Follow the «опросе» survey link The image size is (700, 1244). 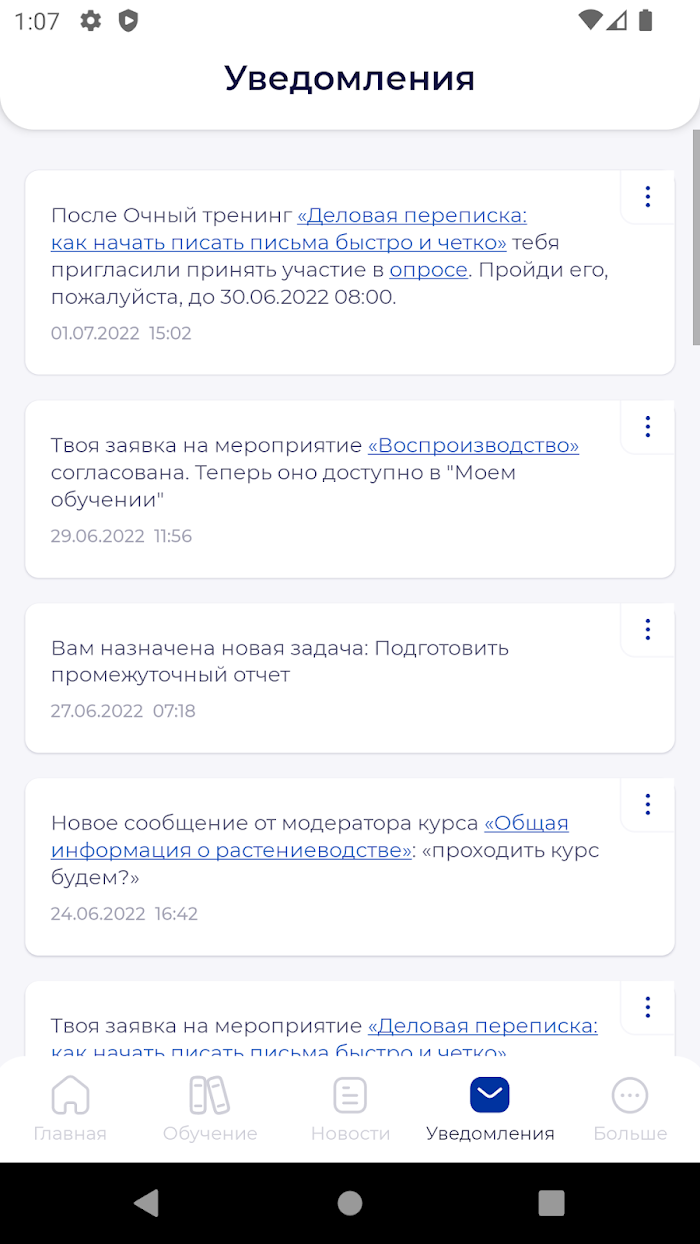point(428,270)
